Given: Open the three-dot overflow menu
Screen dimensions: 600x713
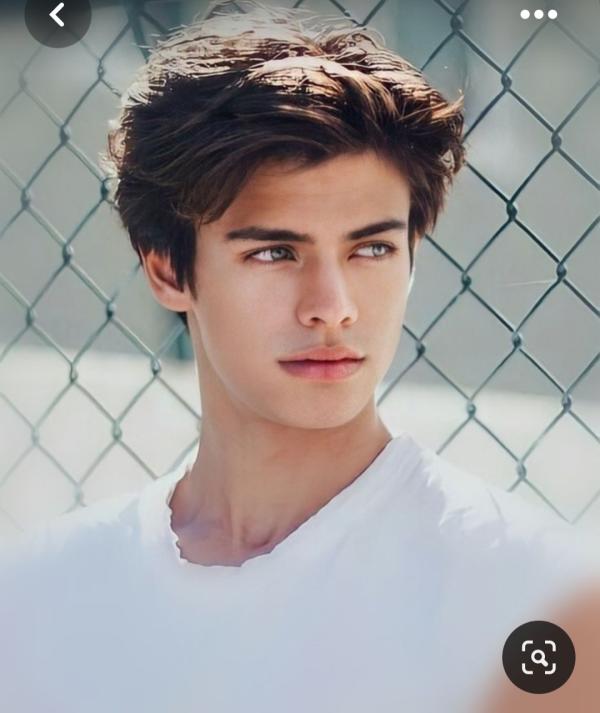Looking at the screenshot, I should 538,14.
